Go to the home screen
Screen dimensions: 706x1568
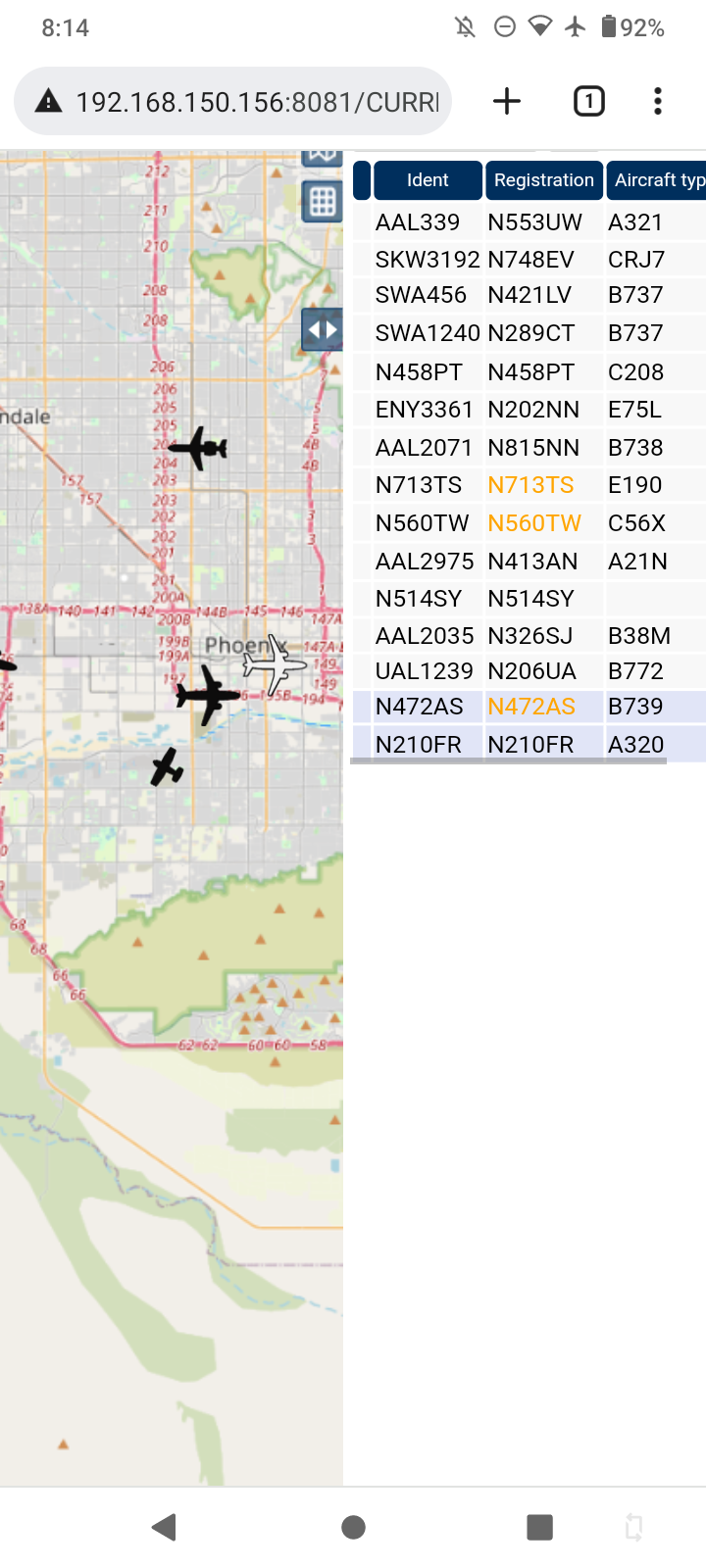coord(353,1527)
